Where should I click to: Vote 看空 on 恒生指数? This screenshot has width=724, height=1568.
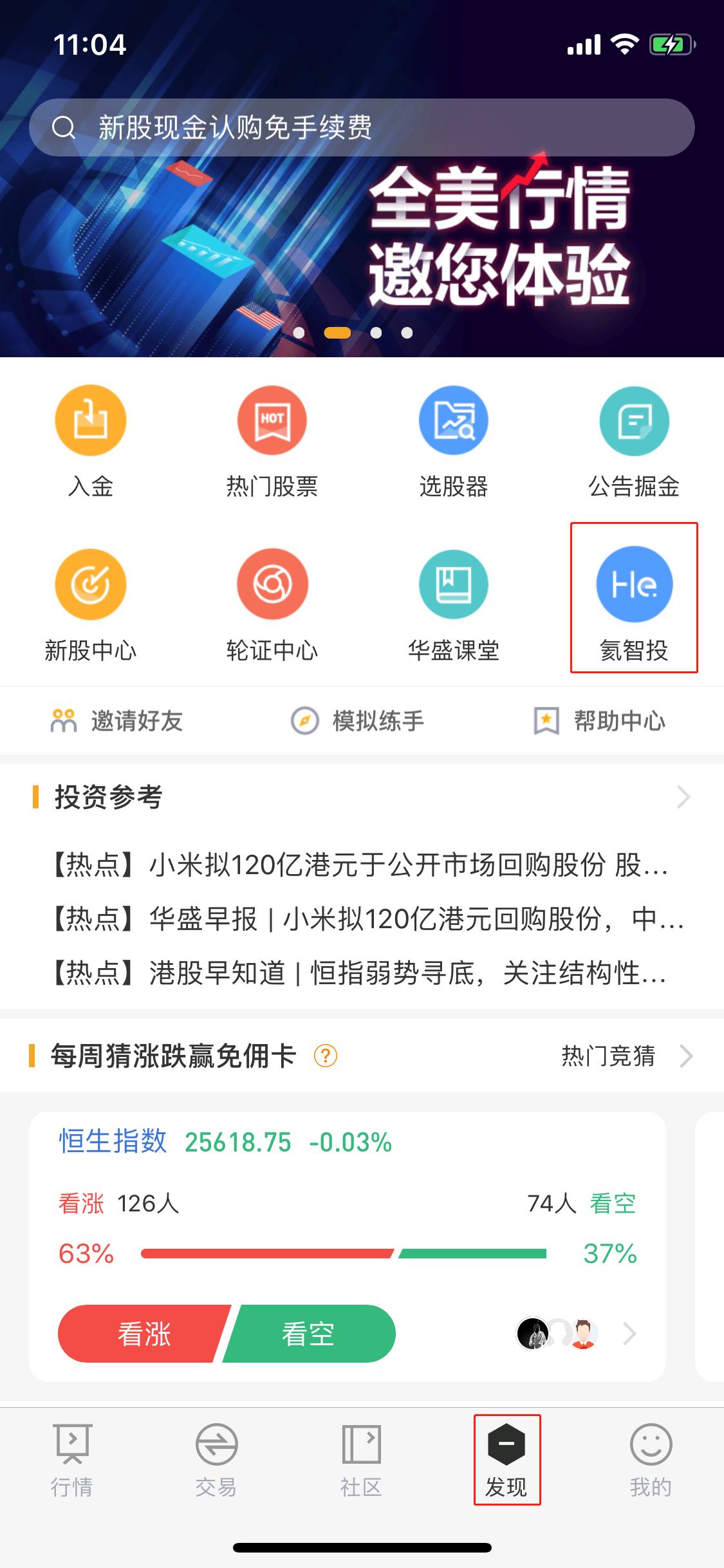tap(309, 1334)
